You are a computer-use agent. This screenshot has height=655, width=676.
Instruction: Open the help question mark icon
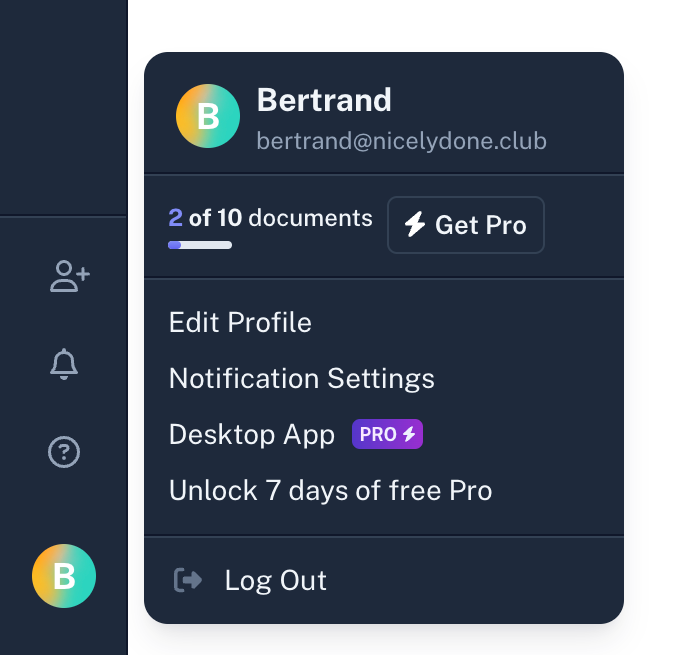click(64, 452)
